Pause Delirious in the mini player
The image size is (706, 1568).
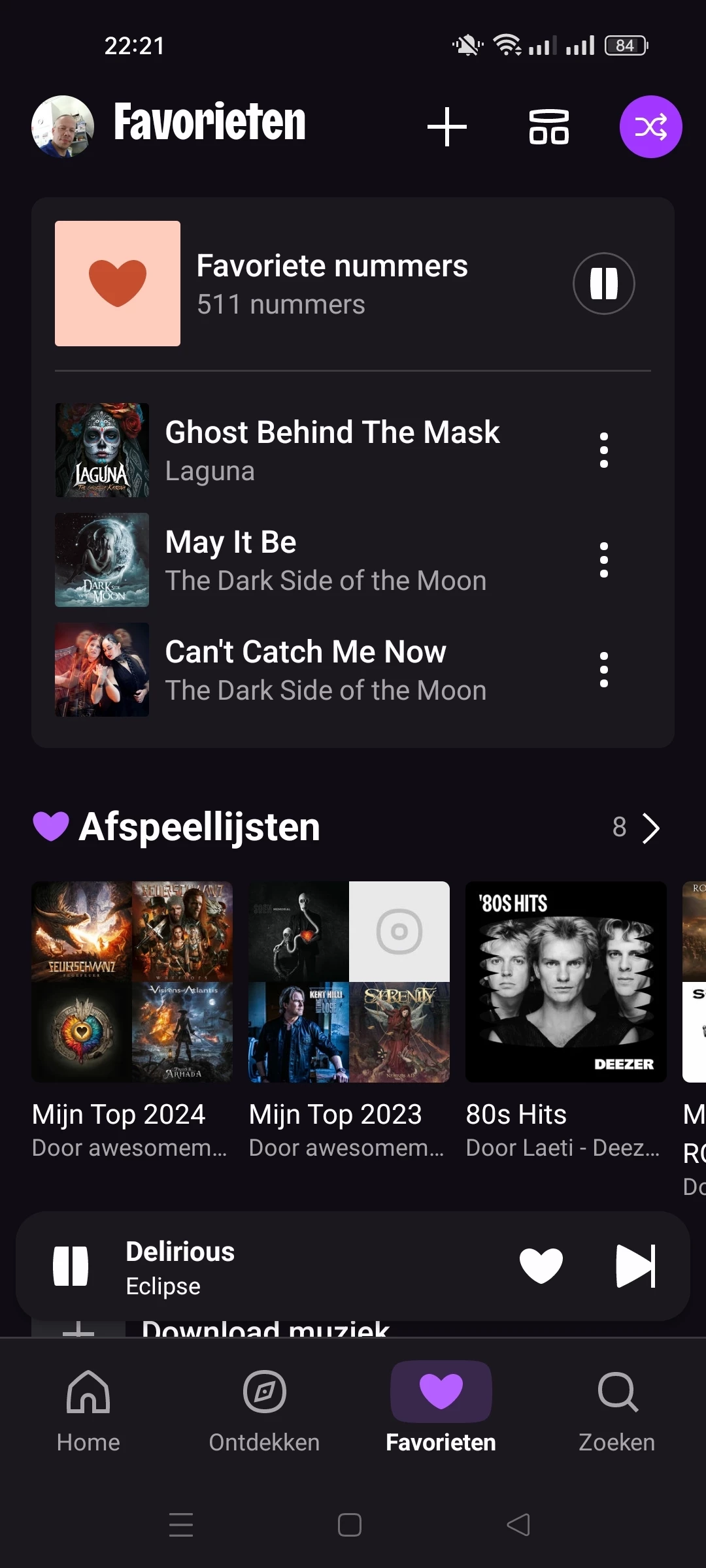point(71,1266)
